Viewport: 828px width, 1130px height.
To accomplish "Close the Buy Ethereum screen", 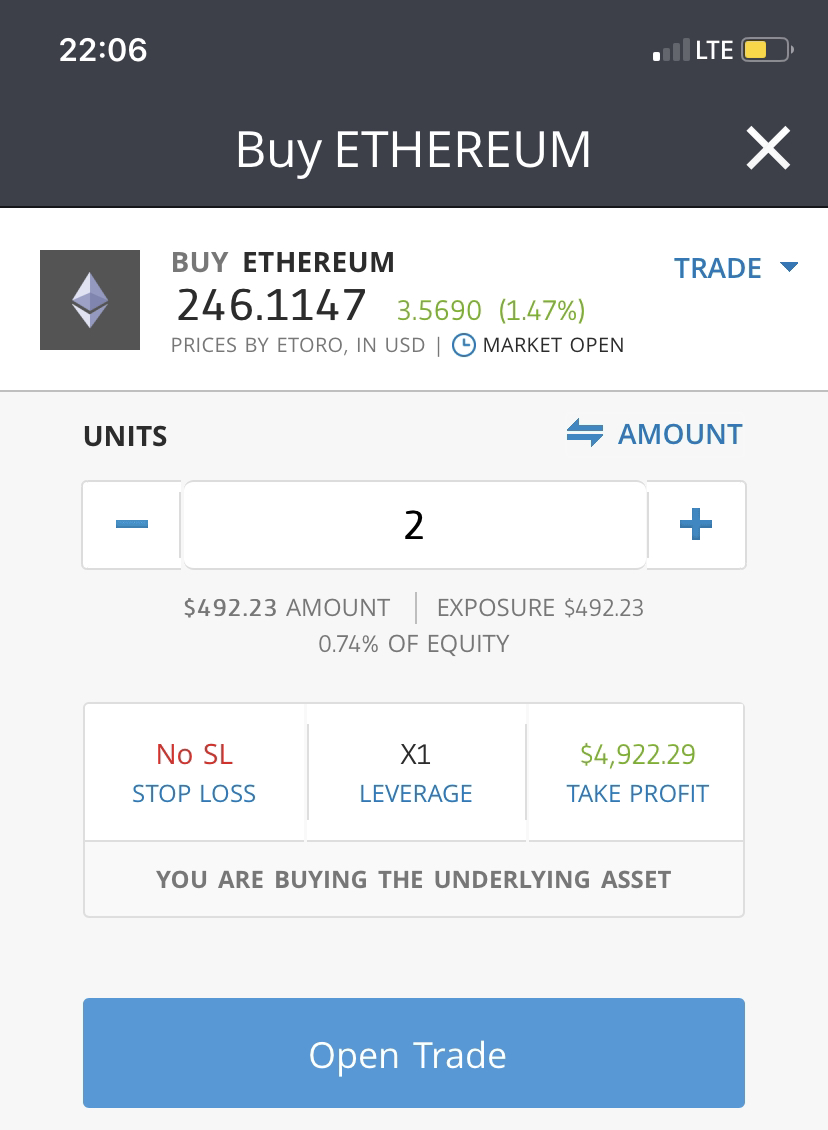I will [x=768, y=149].
